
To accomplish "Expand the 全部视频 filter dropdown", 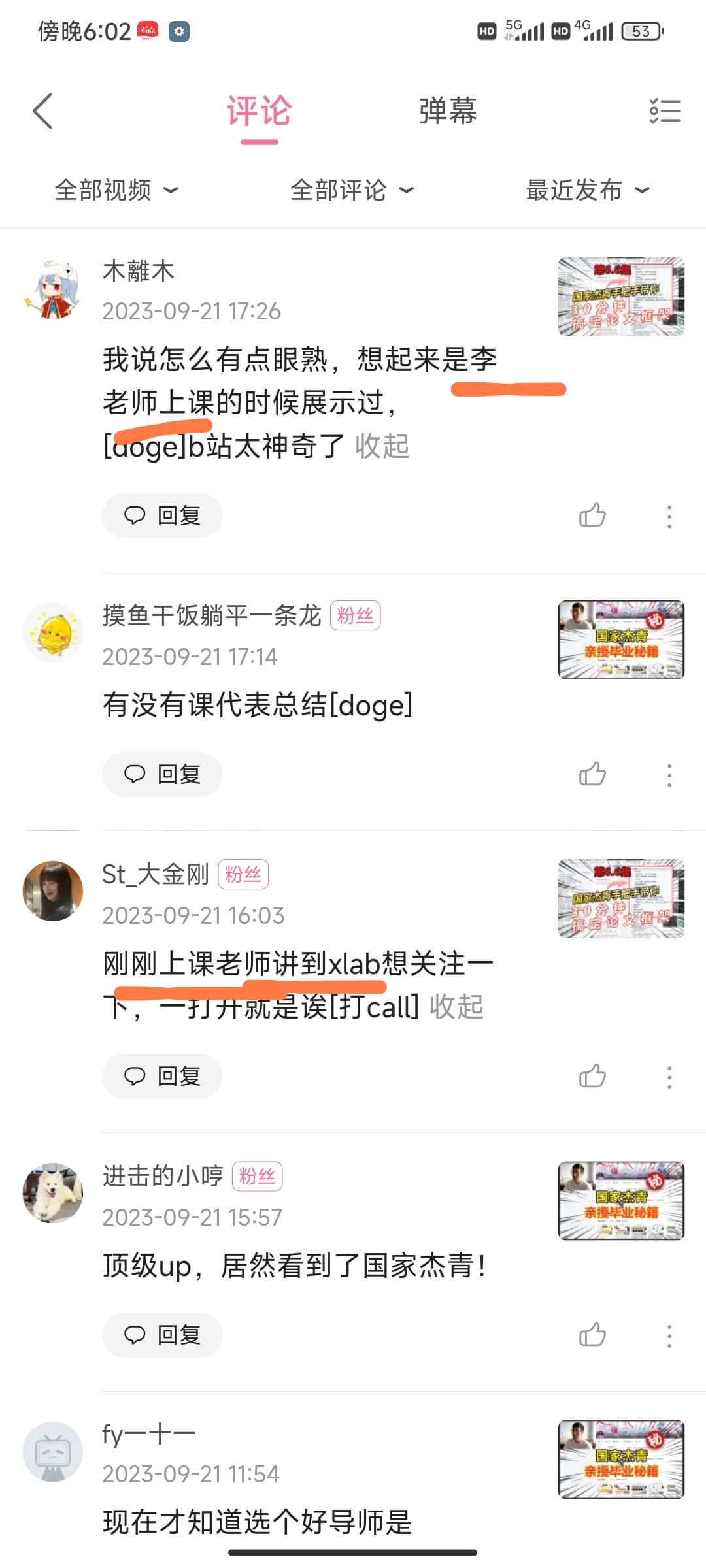I will [x=116, y=190].
